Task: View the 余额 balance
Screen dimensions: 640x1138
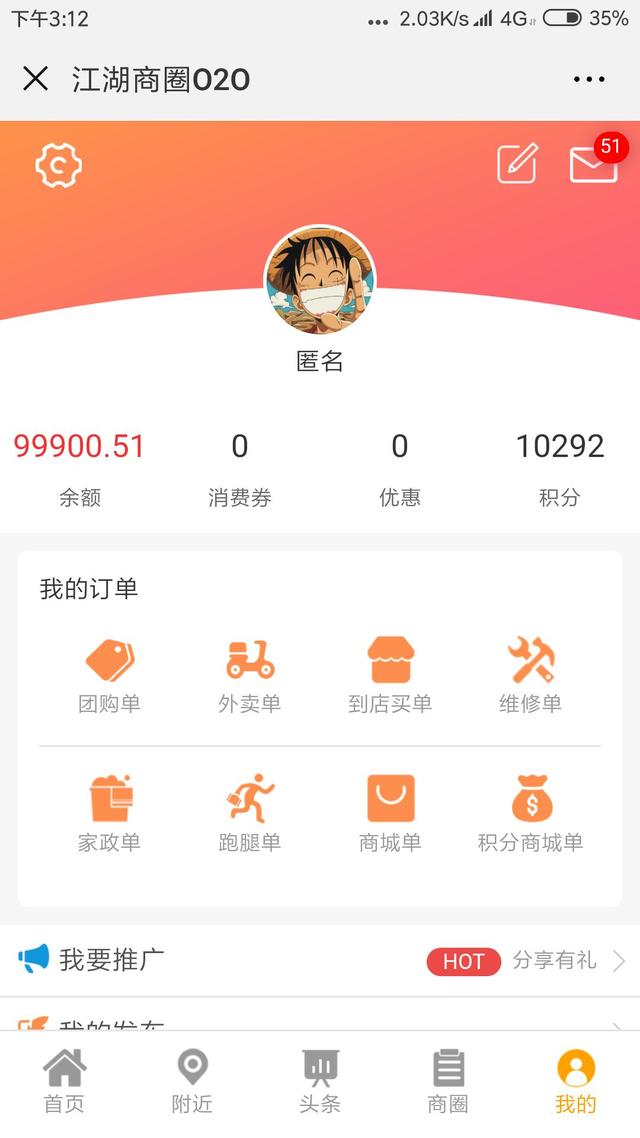Action: (79, 466)
